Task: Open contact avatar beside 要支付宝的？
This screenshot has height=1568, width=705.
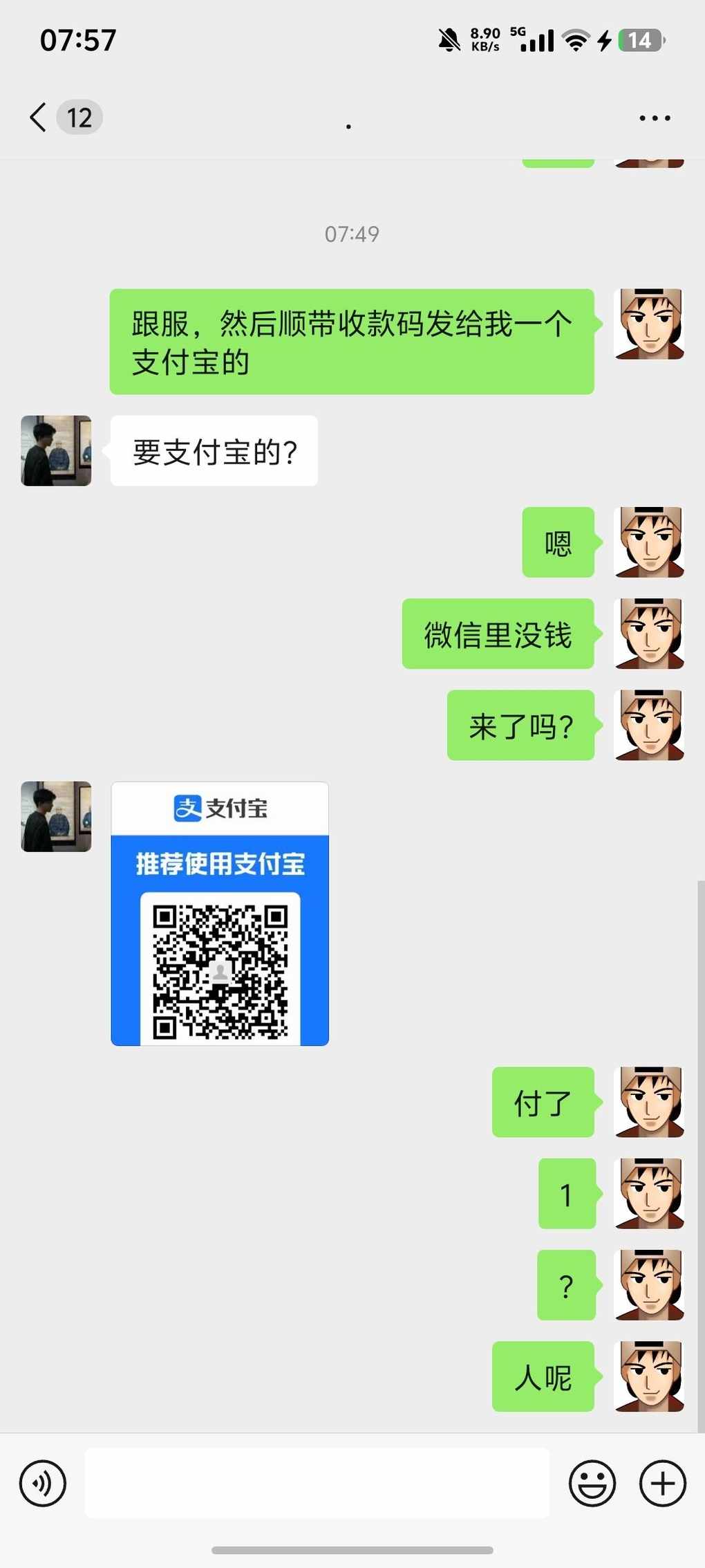Action: pyautogui.click(x=56, y=450)
